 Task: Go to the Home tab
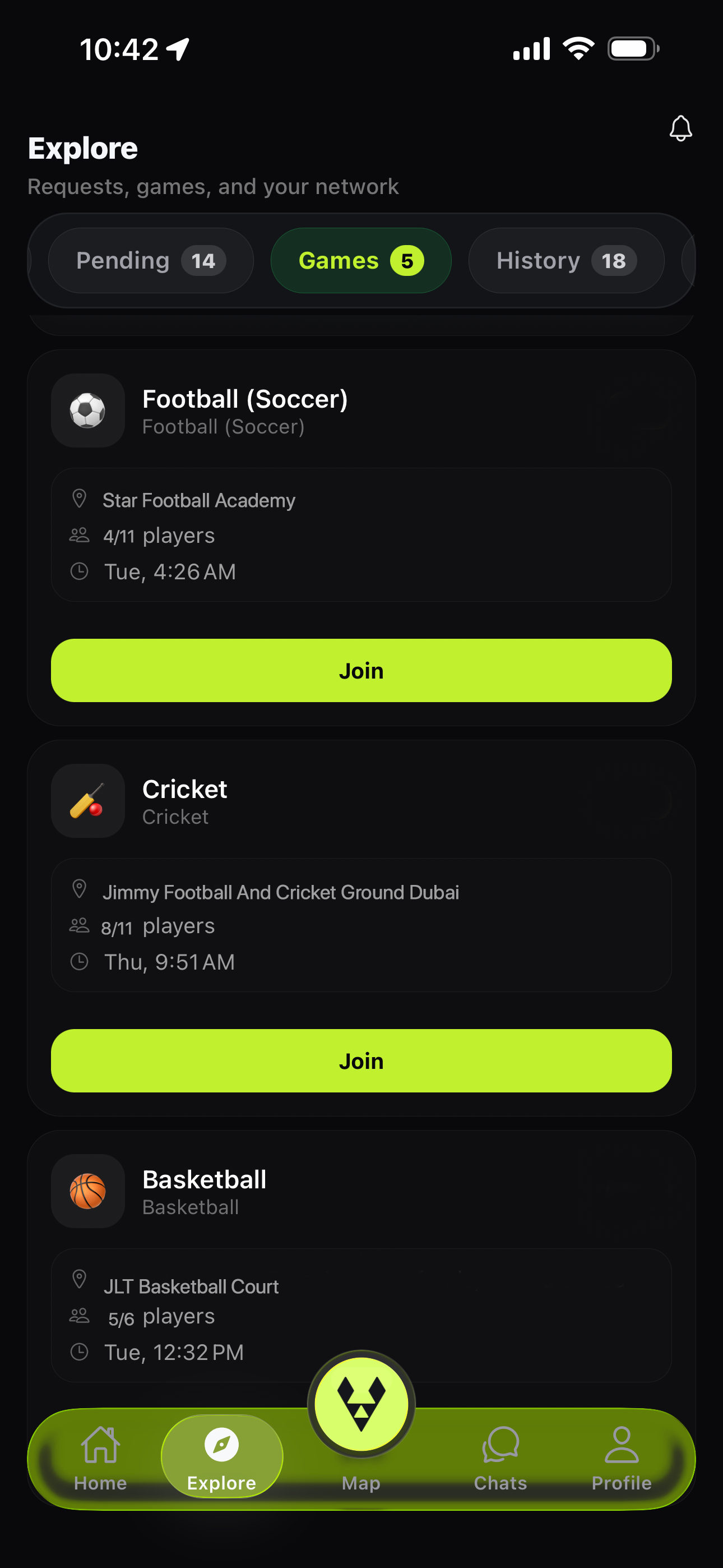[100, 1458]
